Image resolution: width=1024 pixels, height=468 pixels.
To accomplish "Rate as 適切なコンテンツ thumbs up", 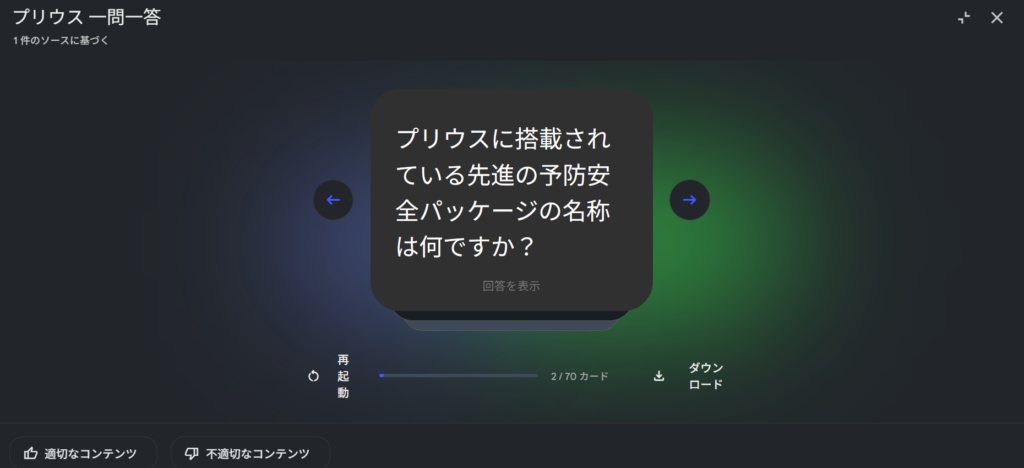I will click(82, 454).
